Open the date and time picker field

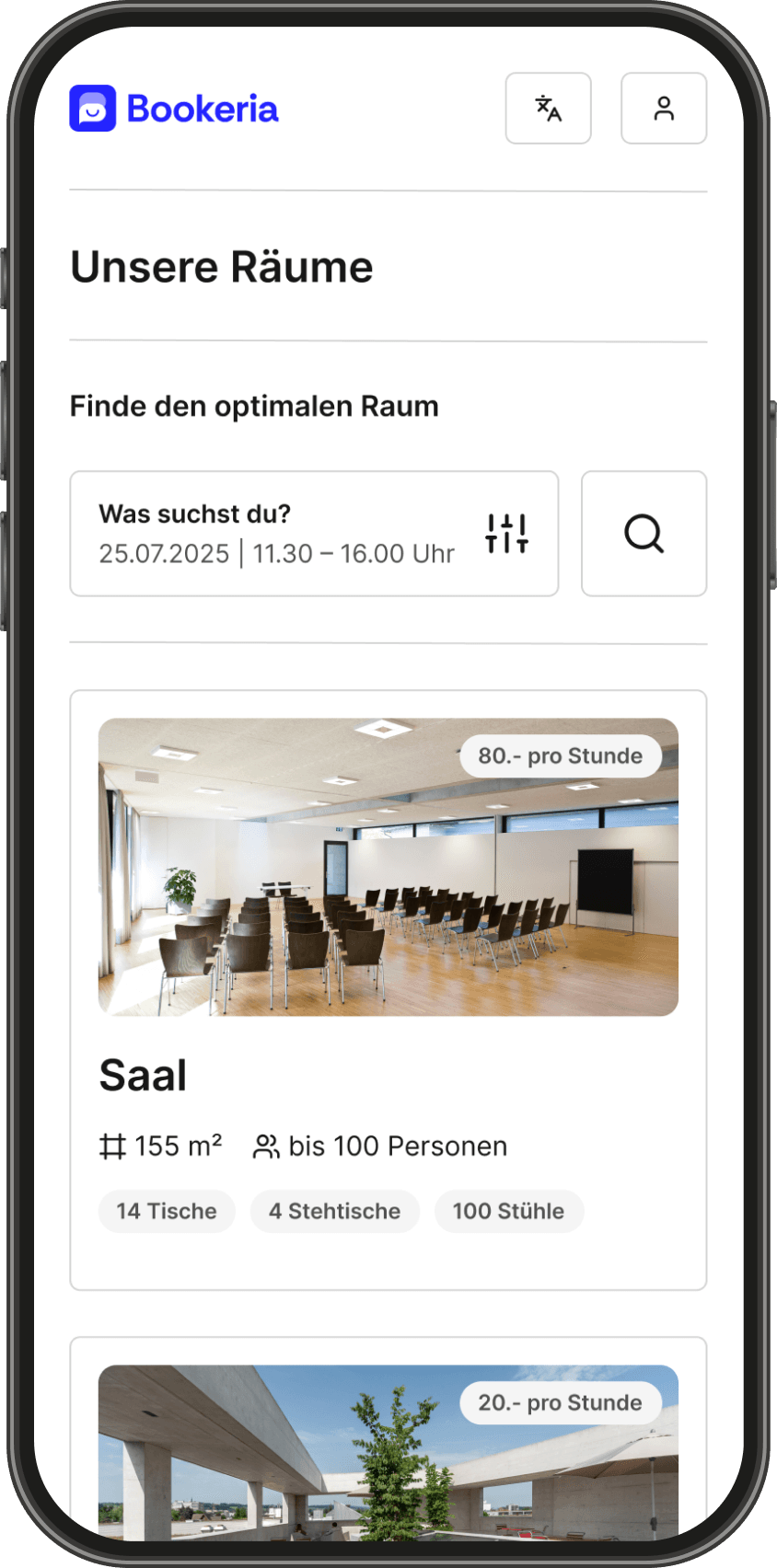(x=276, y=553)
